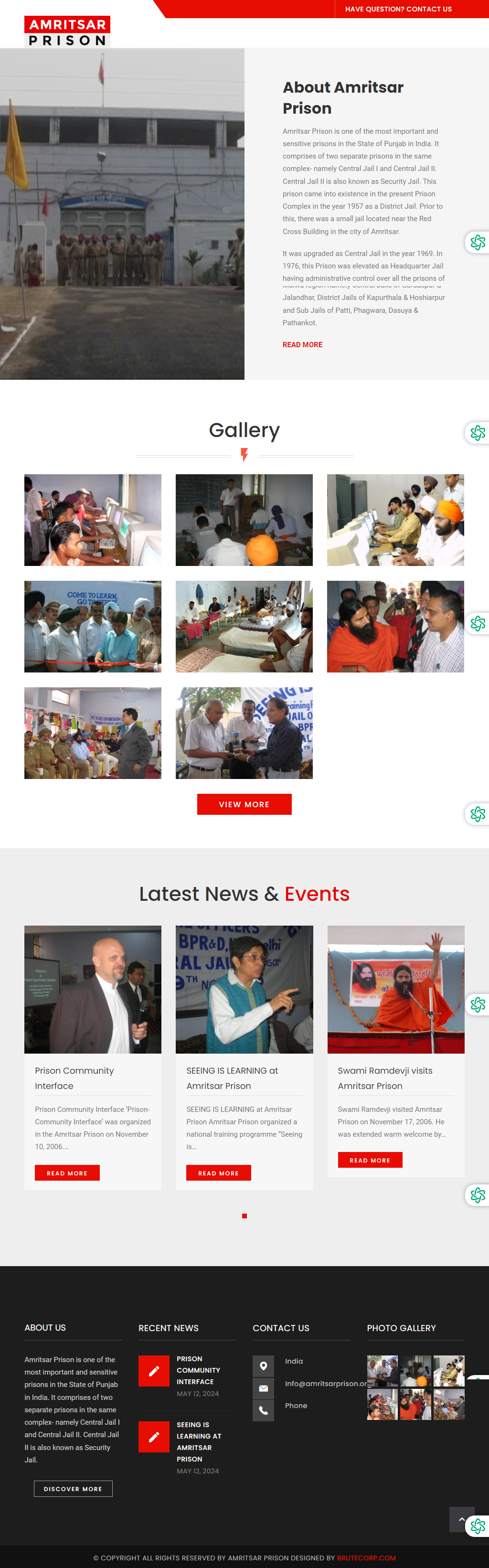
Task: Open the first footer photo gallery thumbnail
Action: tap(382, 1371)
